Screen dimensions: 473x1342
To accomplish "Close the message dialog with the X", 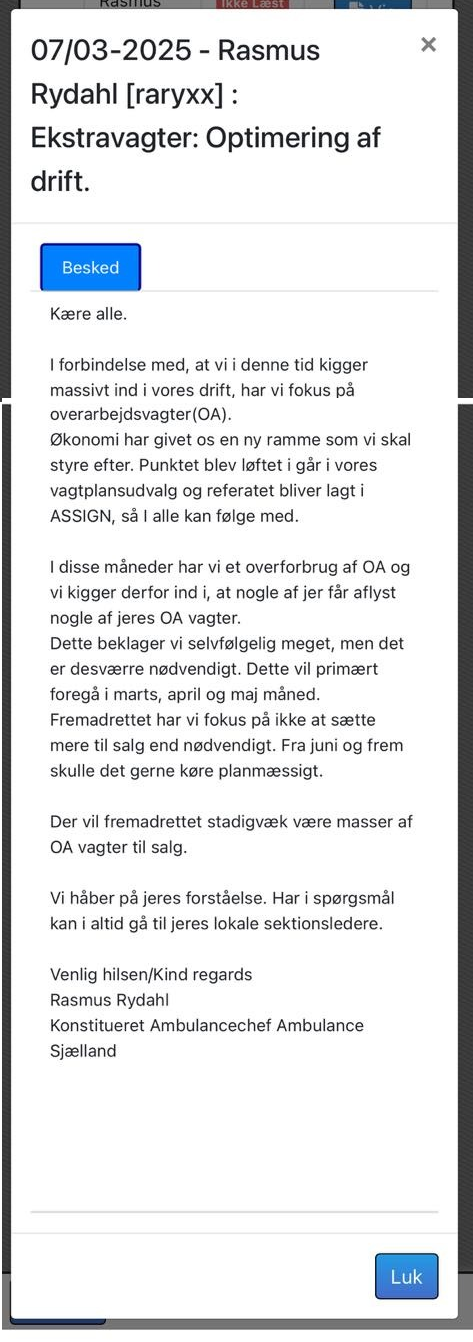I will pos(428,45).
